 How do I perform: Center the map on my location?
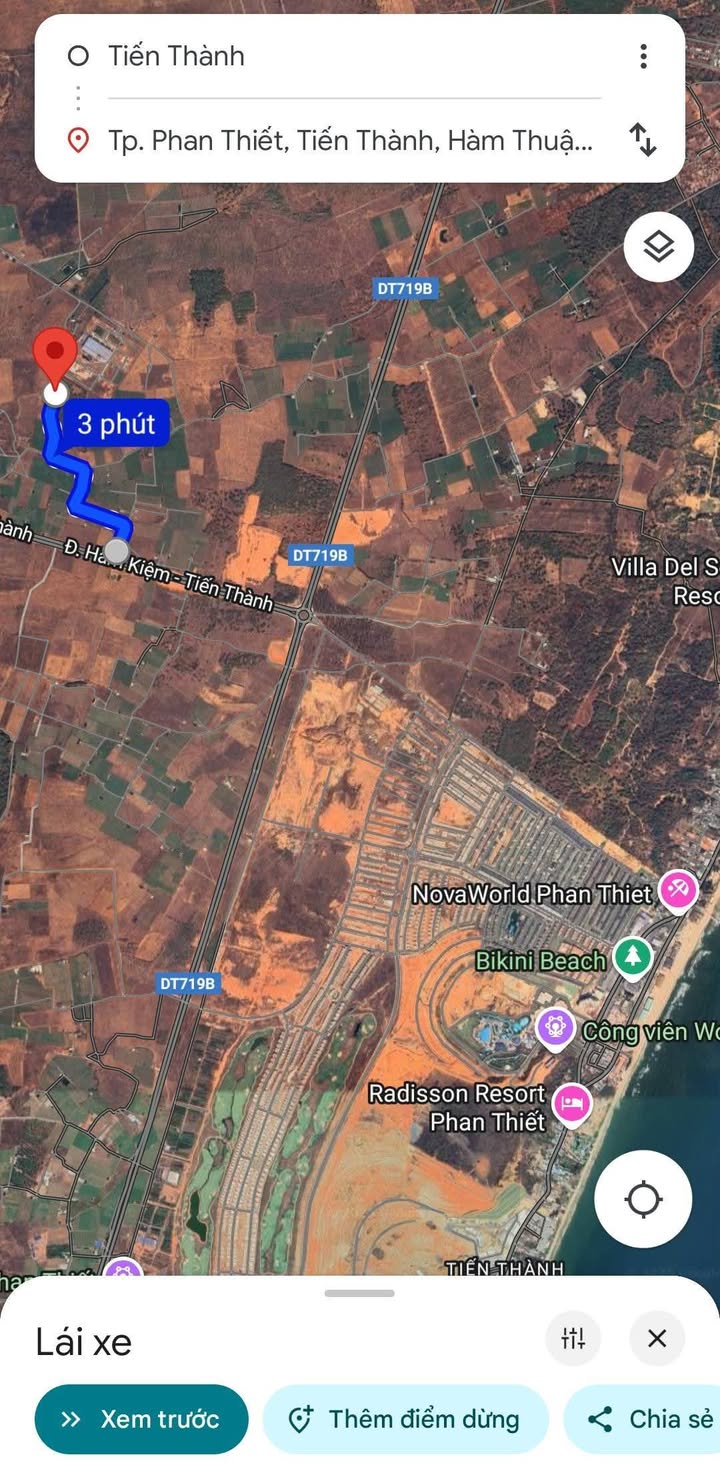pyautogui.click(x=643, y=1199)
